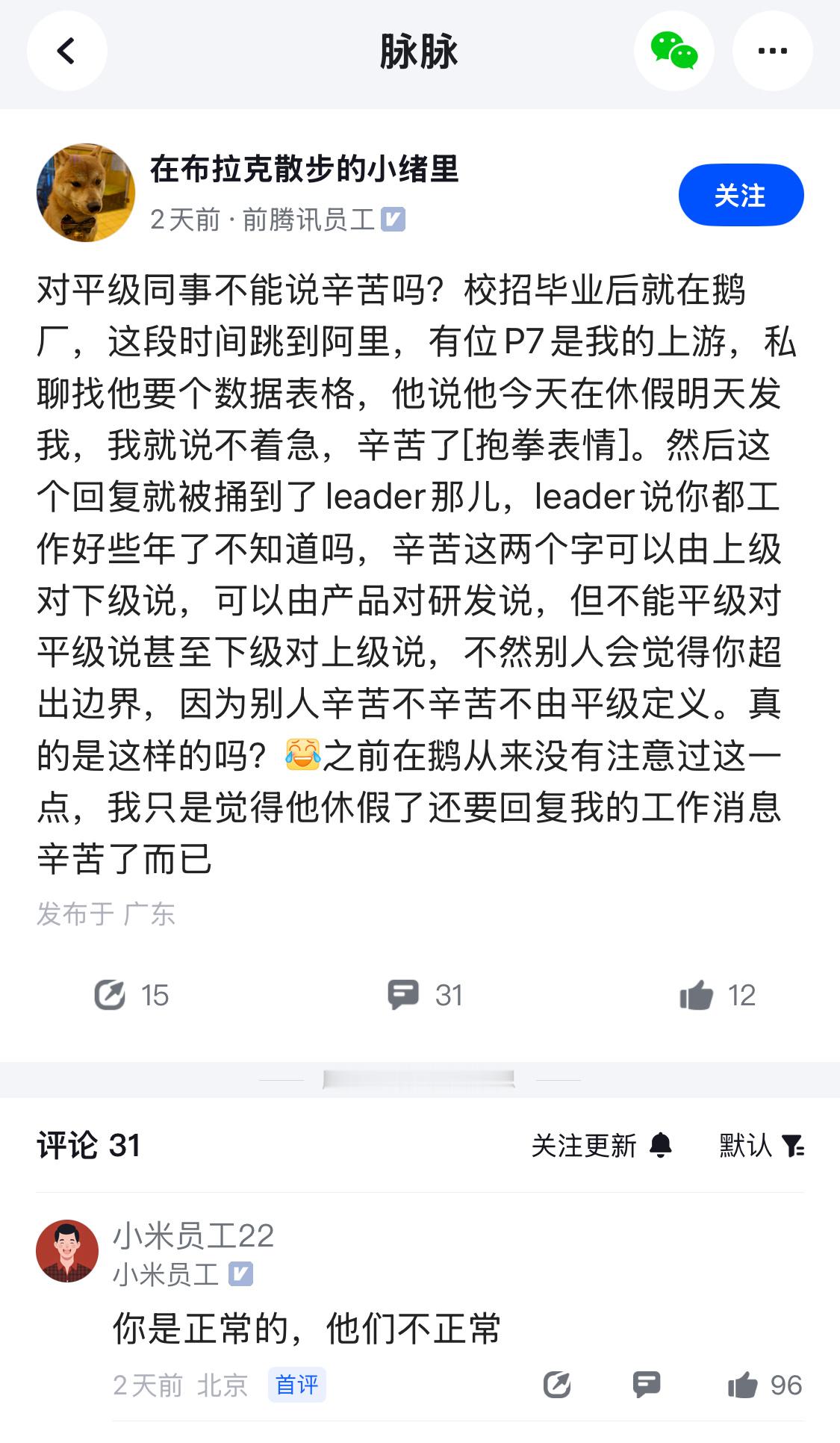Open the more options ellipsis icon

coord(773,52)
